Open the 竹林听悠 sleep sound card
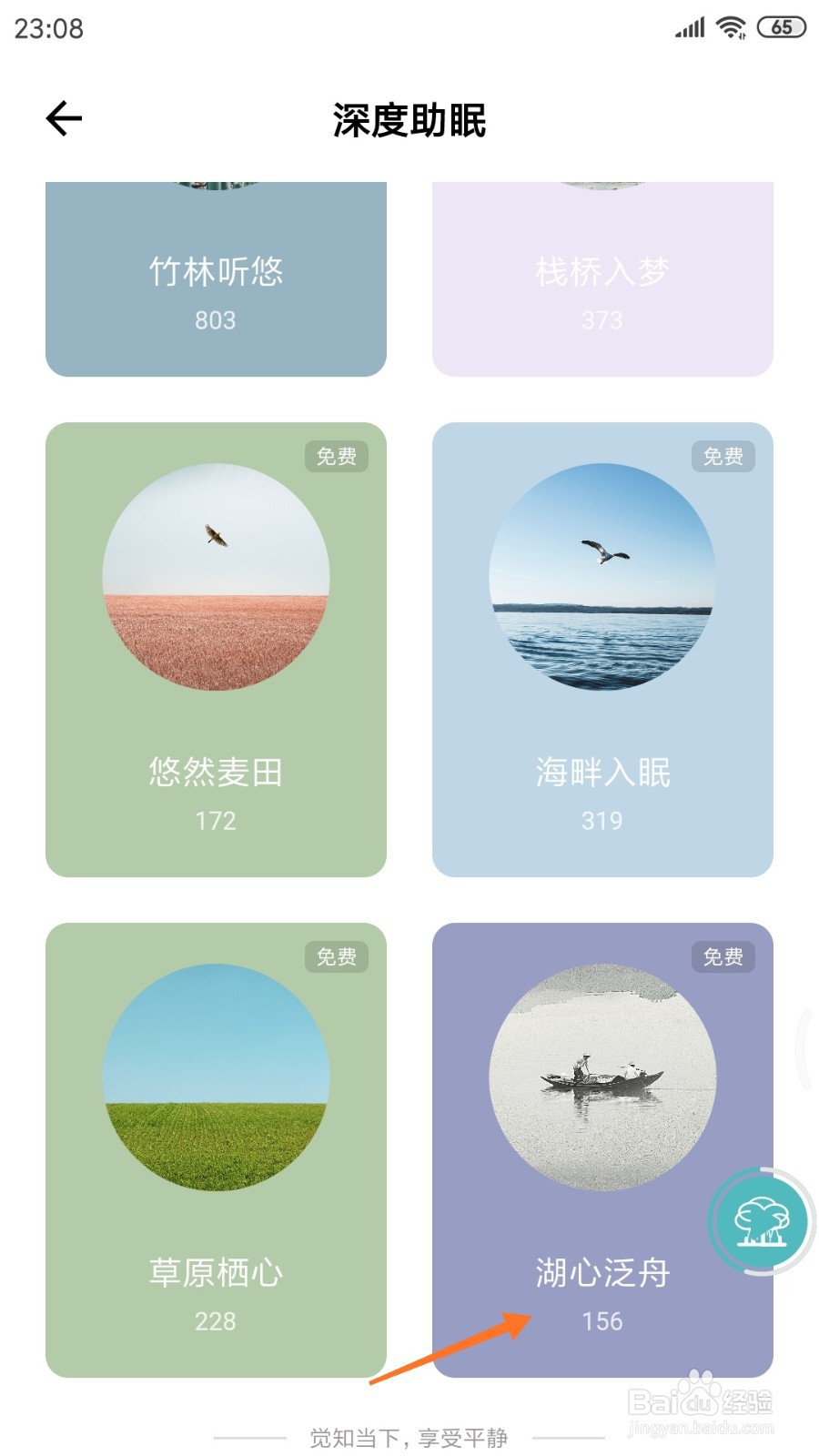The width and height of the screenshot is (819, 1456). click(x=216, y=280)
